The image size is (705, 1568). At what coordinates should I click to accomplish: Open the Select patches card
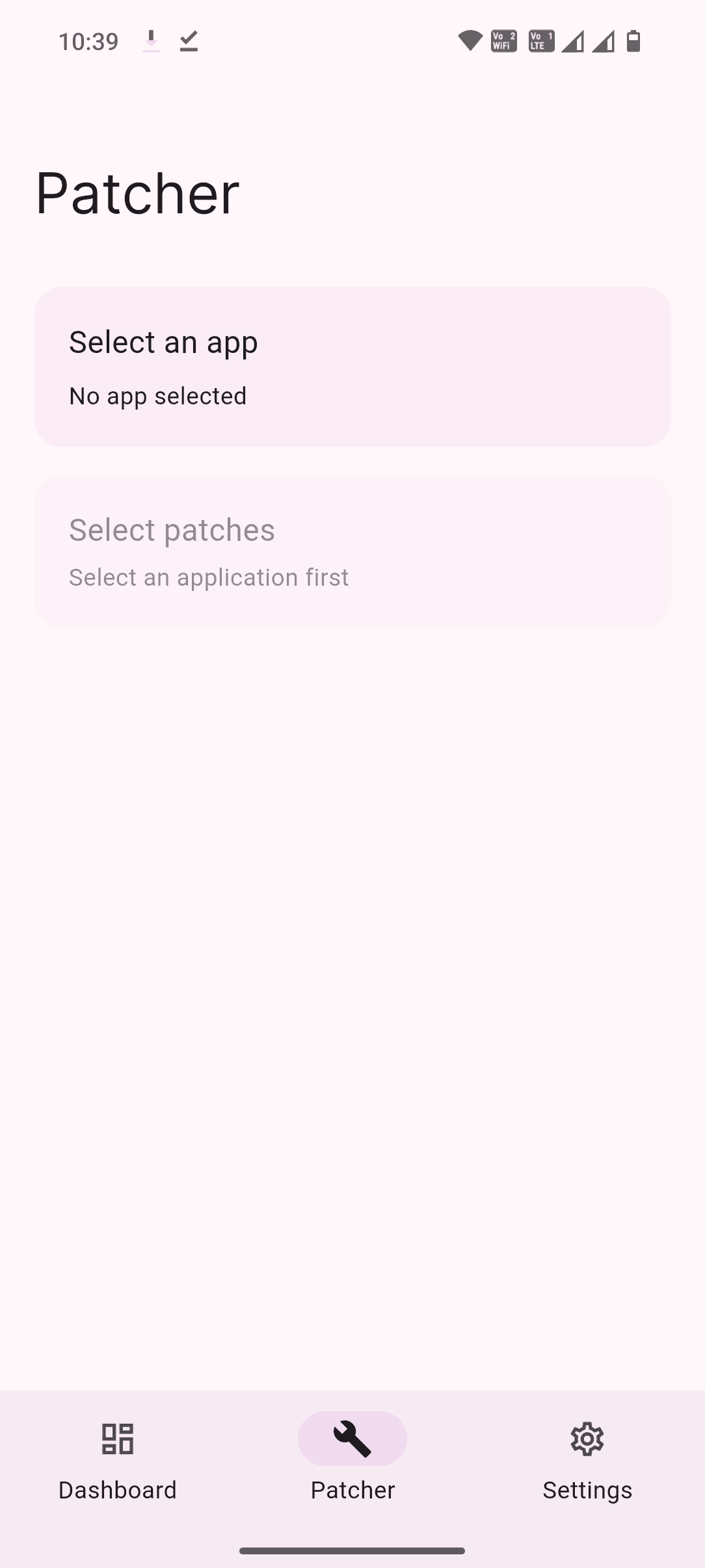point(352,551)
